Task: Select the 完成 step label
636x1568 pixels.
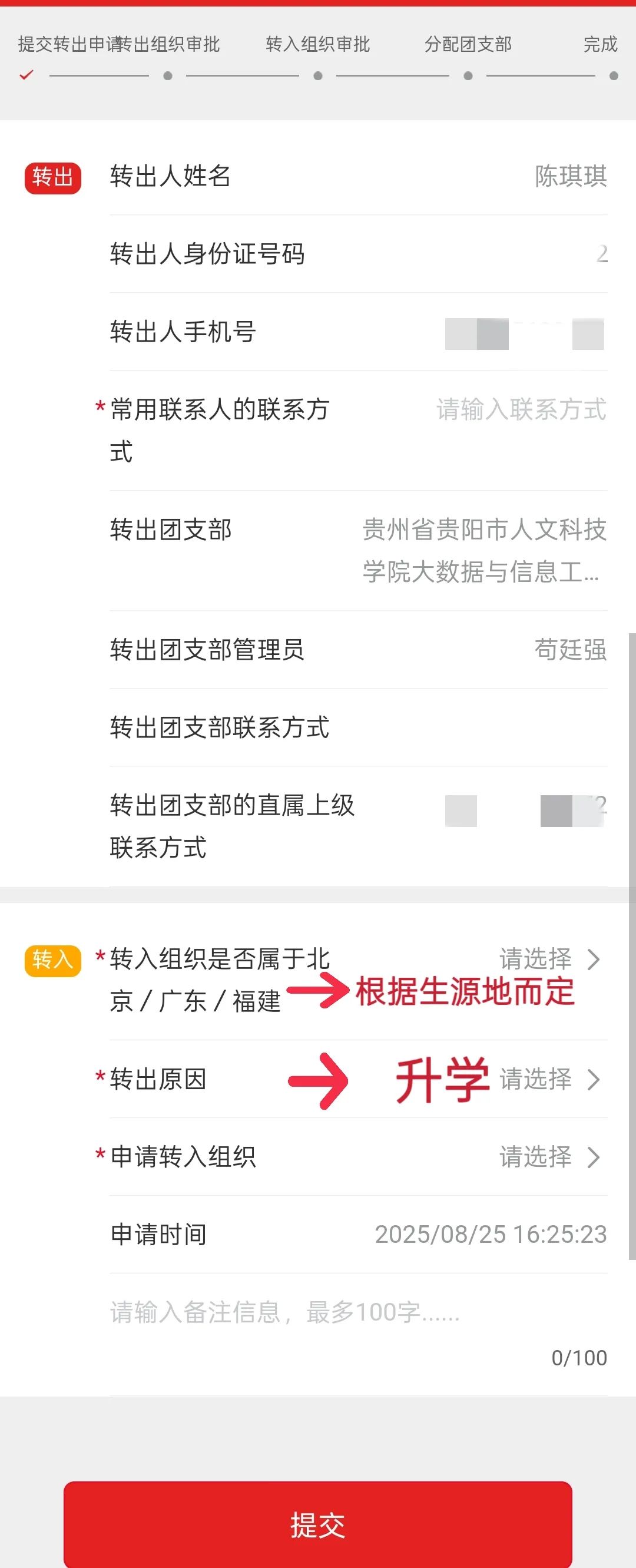Action: click(599, 44)
